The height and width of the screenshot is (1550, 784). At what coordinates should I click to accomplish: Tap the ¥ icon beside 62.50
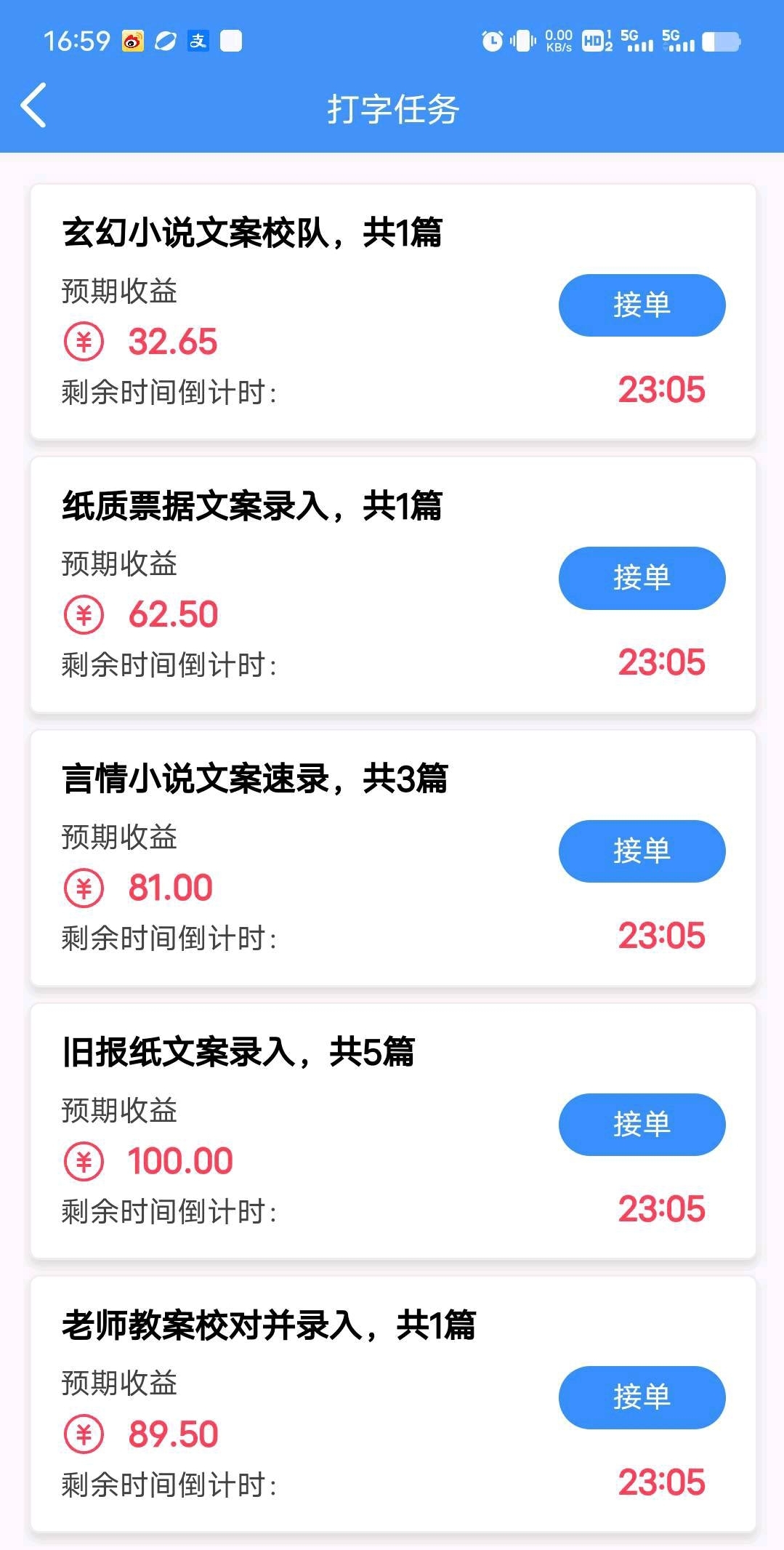pyautogui.click(x=84, y=614)
